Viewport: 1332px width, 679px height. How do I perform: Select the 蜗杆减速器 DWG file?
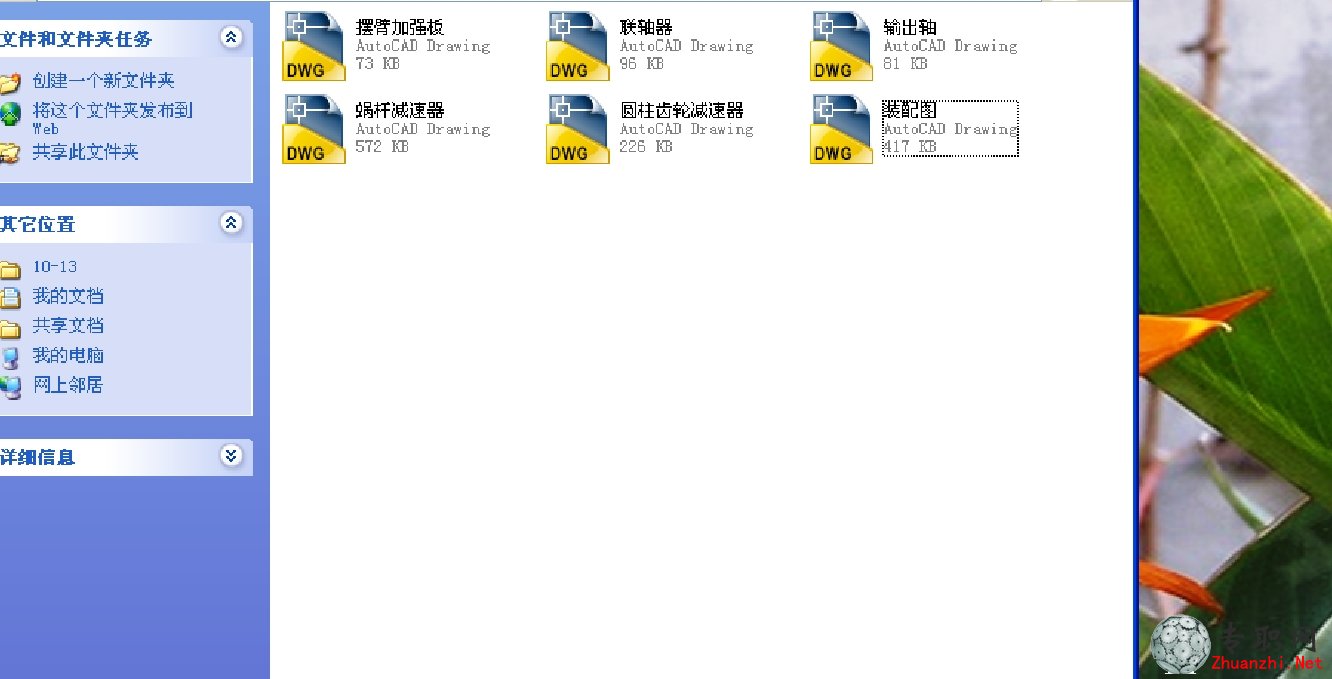click(x=314, y=130)
